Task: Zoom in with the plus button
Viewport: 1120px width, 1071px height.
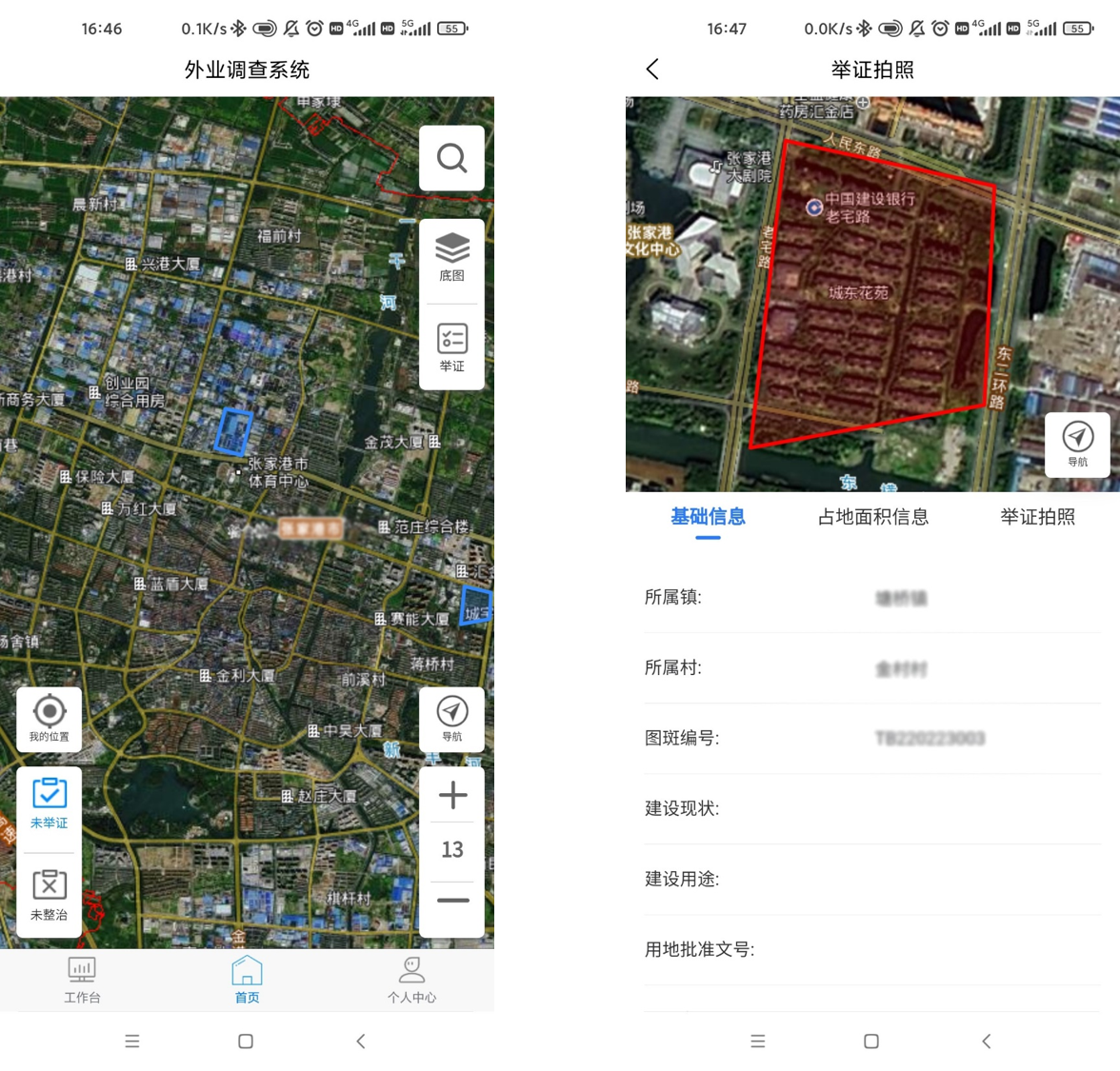Action: click(x=452, y=795)
